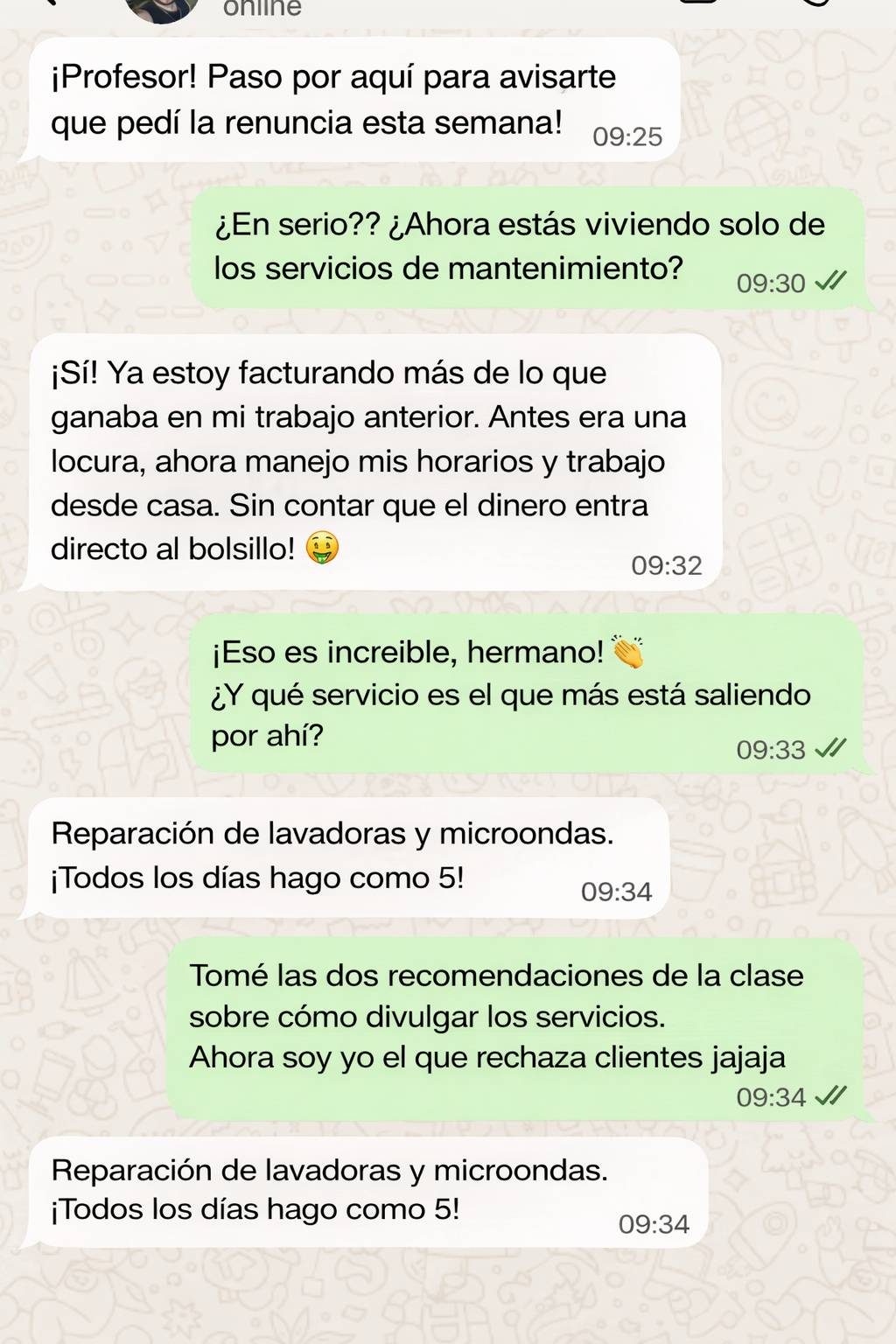Tap the checkmarks on the 09:34 green message

coord(829,1094)
